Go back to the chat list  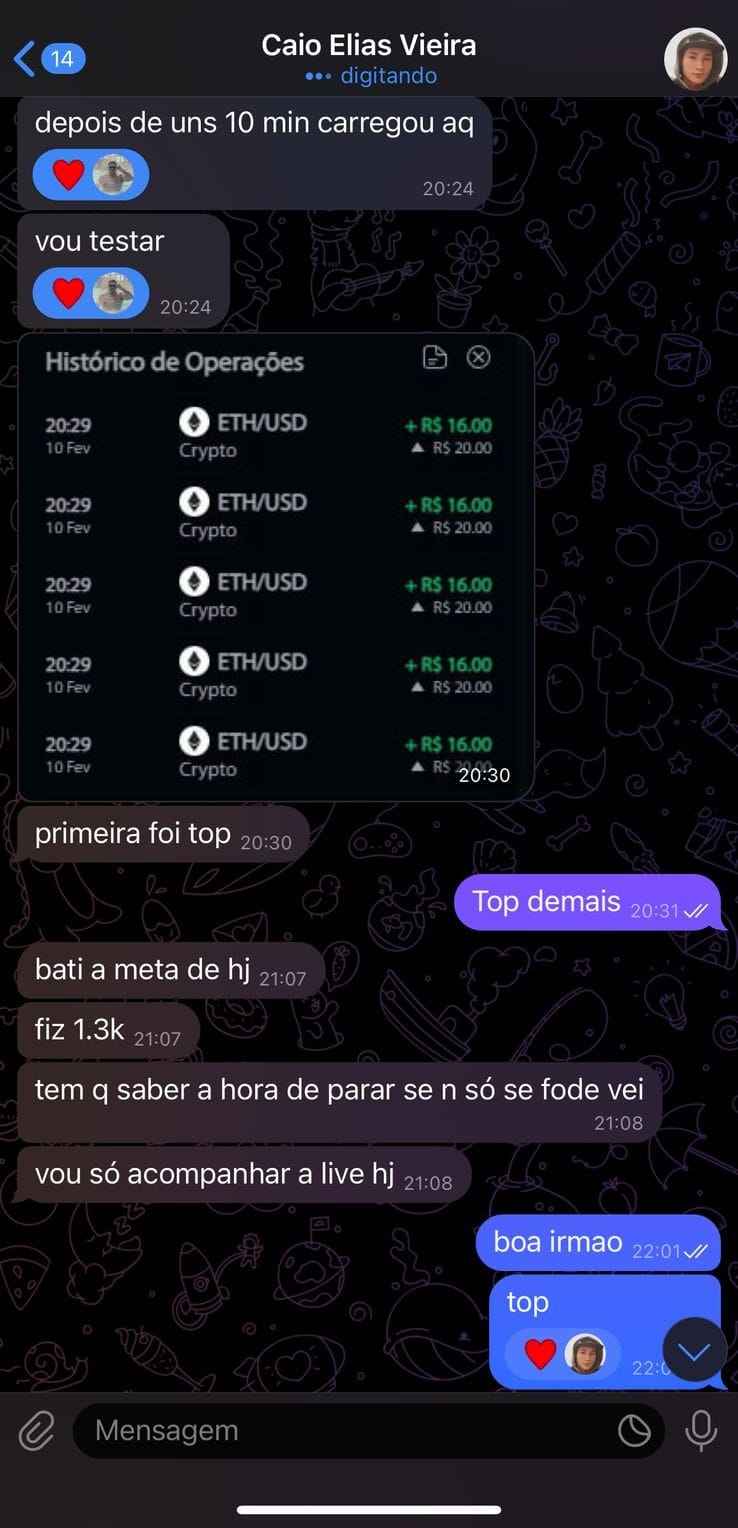point(48,59)
